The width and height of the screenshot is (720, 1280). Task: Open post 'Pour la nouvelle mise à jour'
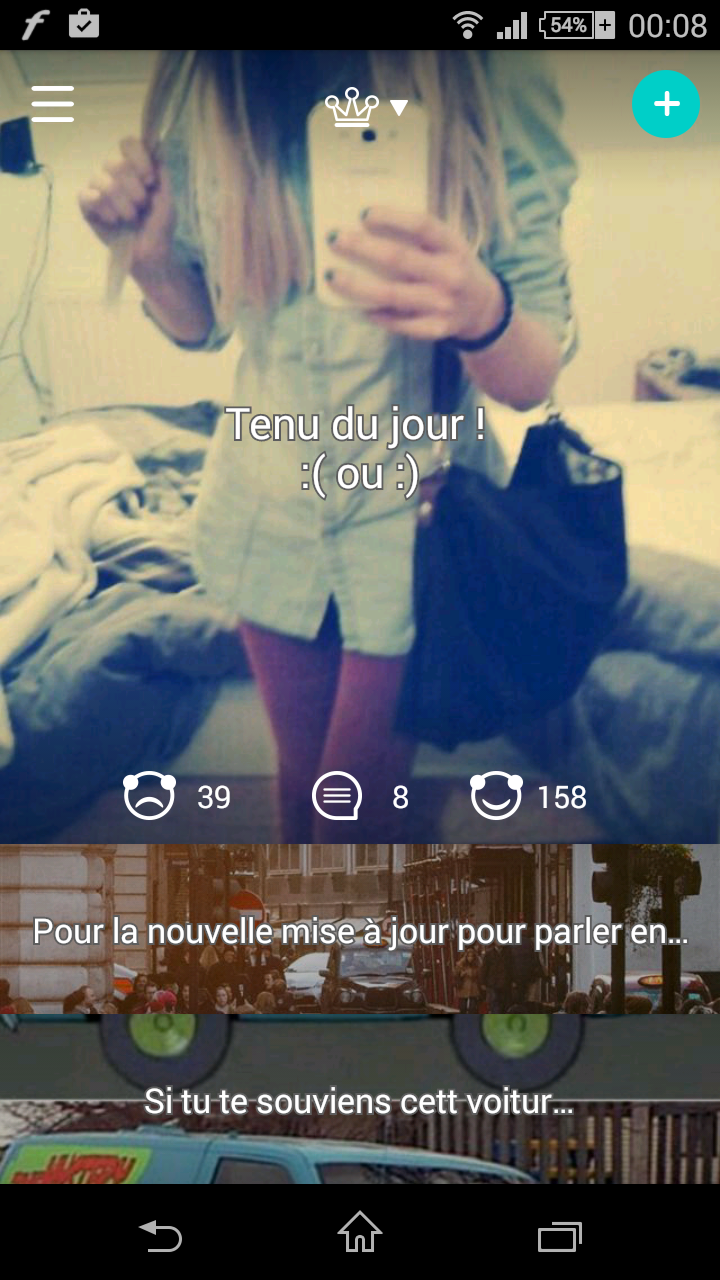(360, 930)
